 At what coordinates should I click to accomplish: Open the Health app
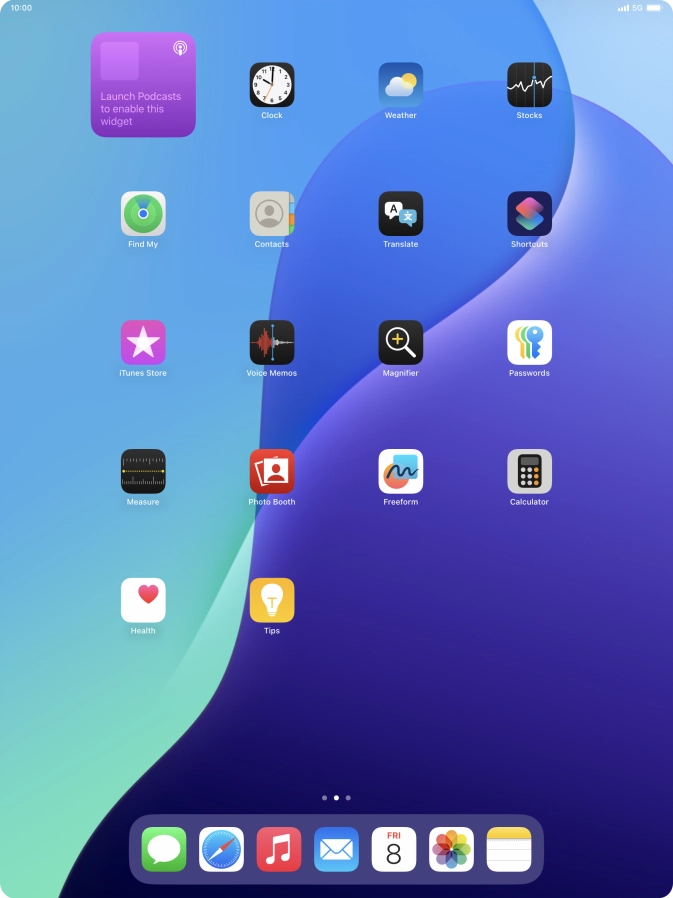[x=143, y=600]
